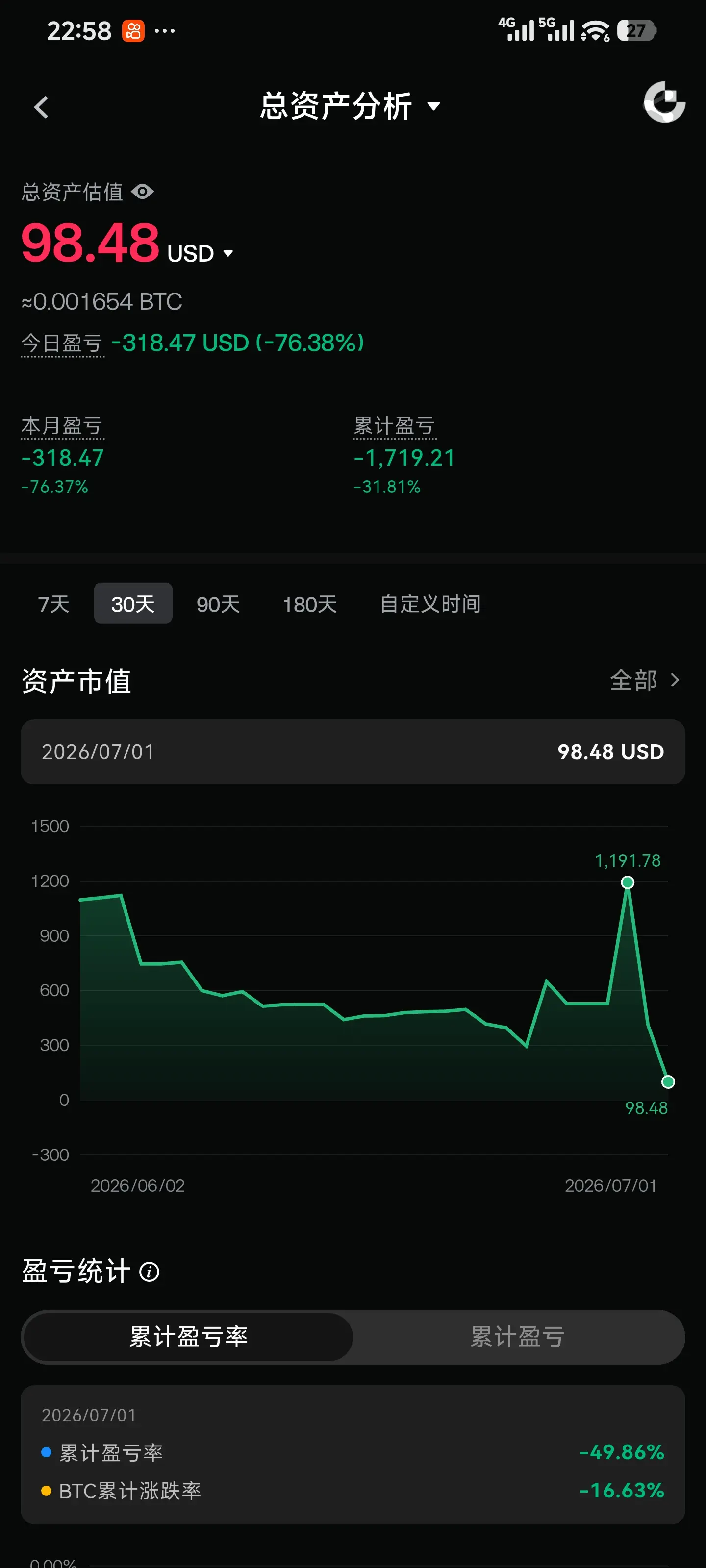Image resolution: width=706 pixels, height=1568 pixels.
Task: Select the 累计盈亏率 segment
Action: tap(188, 1337)
